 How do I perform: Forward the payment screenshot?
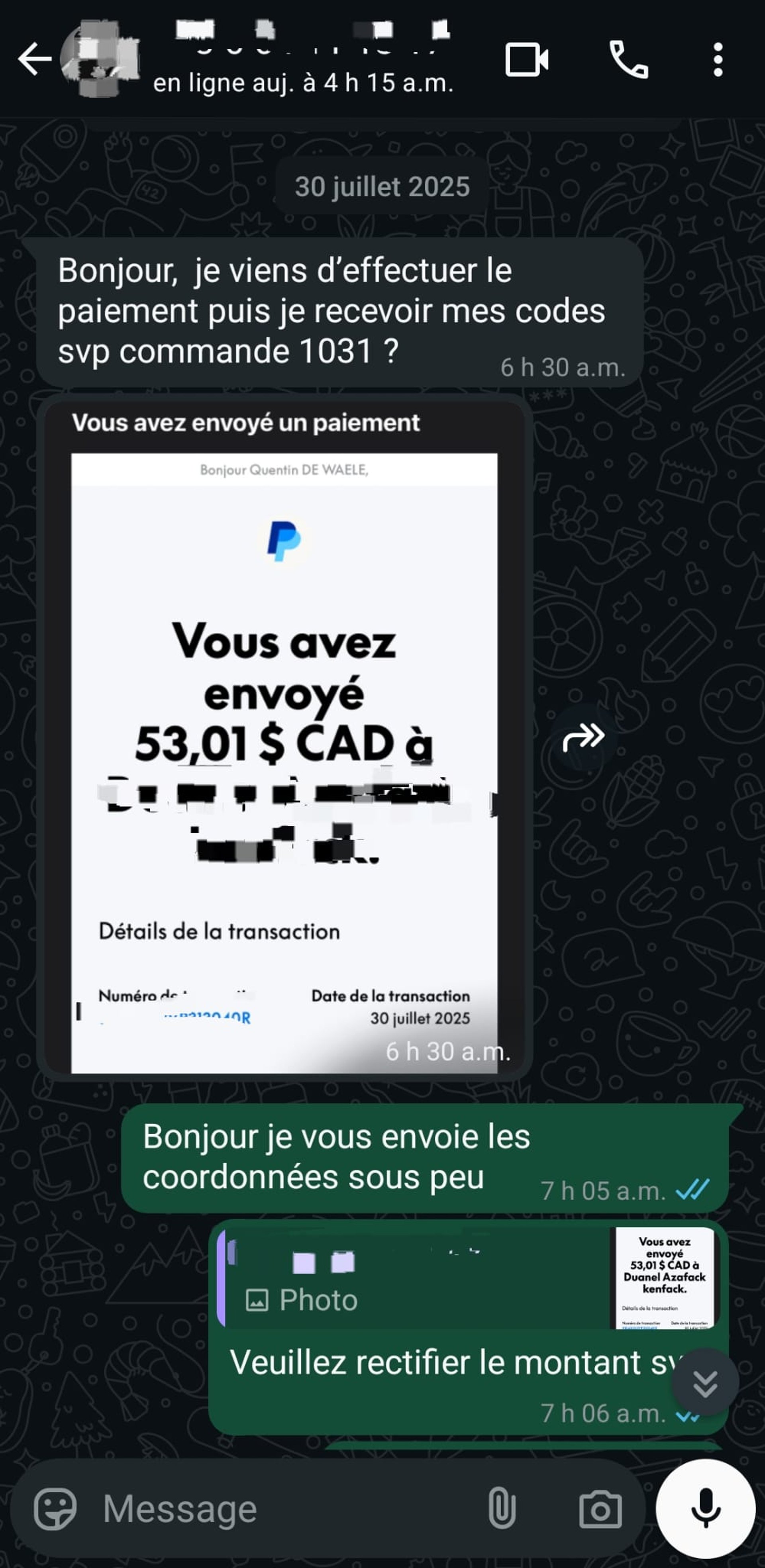pos(583,737)
